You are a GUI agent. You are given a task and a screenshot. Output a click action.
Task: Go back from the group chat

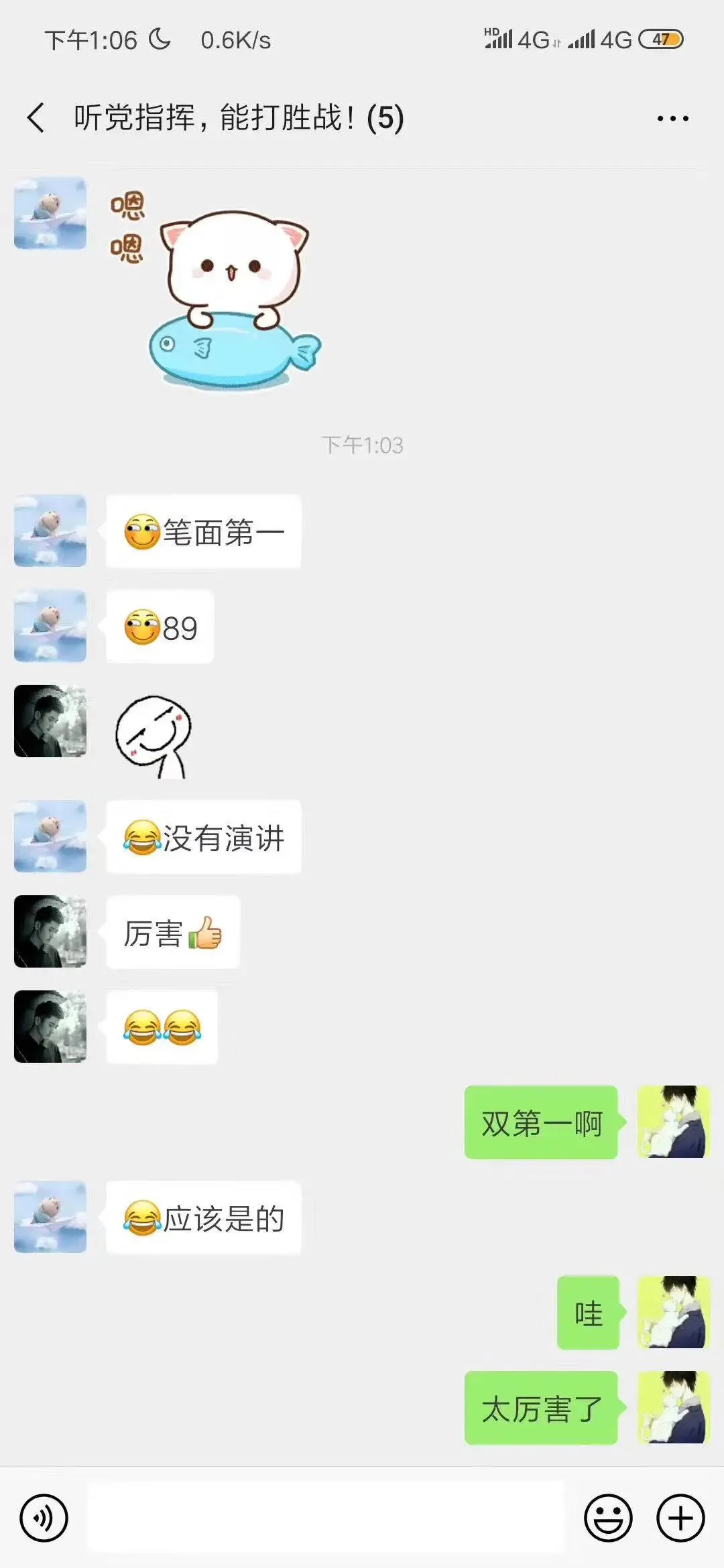36,118
